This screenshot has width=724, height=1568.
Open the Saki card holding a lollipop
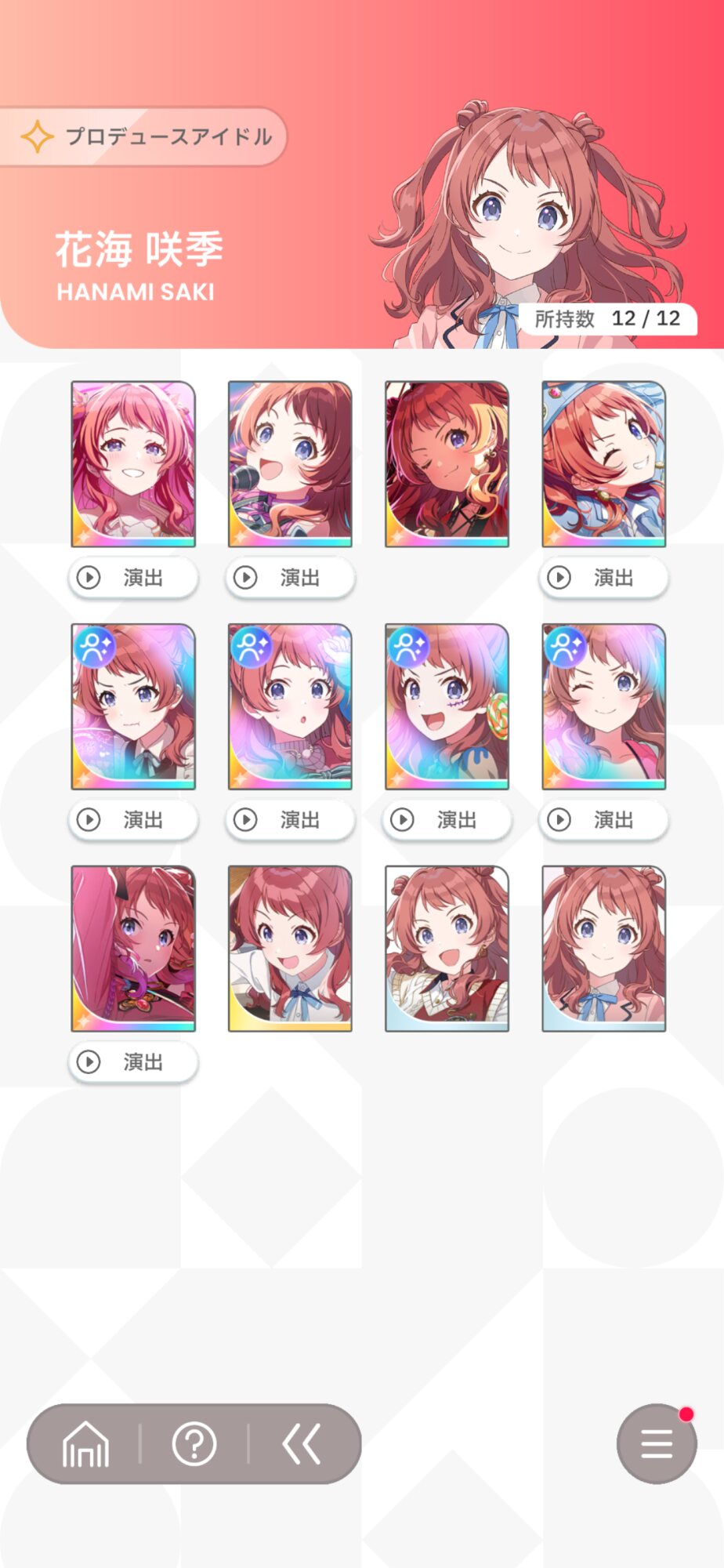[447, 706]
